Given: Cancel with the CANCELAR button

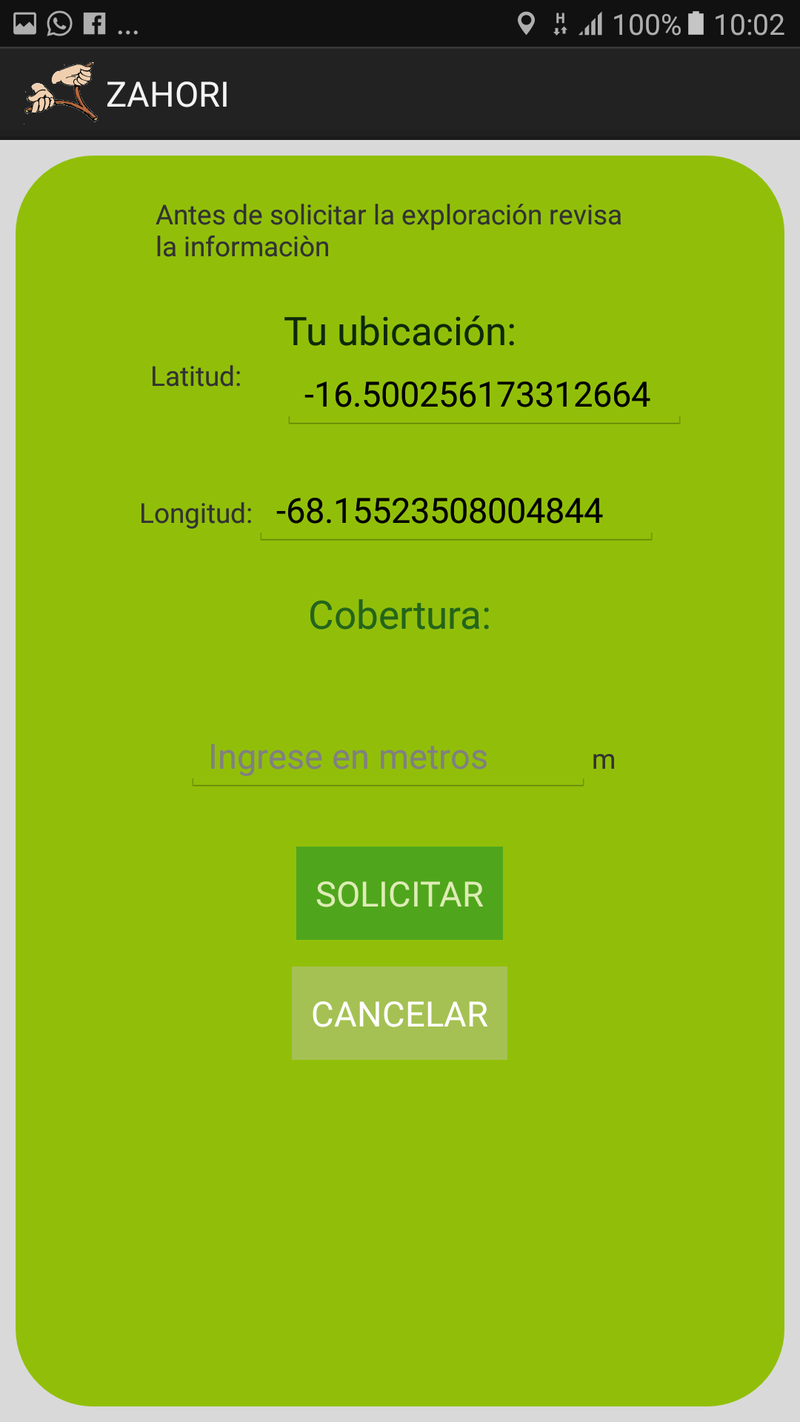Looking at the screenshot, I should tap(399, 1013).
